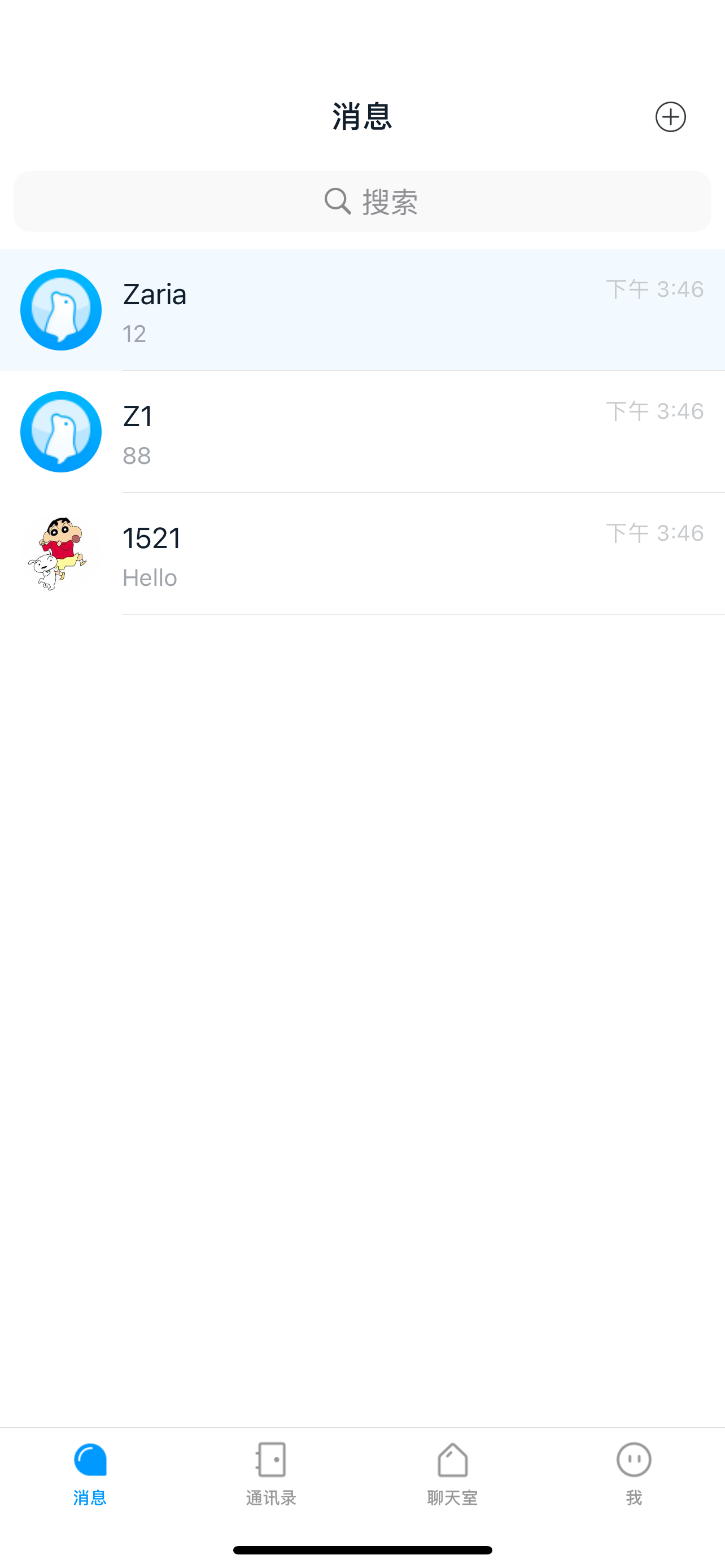Screen dimensions: 725x1568
Task: Select the 消息 messages tab
Action: [x=90, y=1473]
